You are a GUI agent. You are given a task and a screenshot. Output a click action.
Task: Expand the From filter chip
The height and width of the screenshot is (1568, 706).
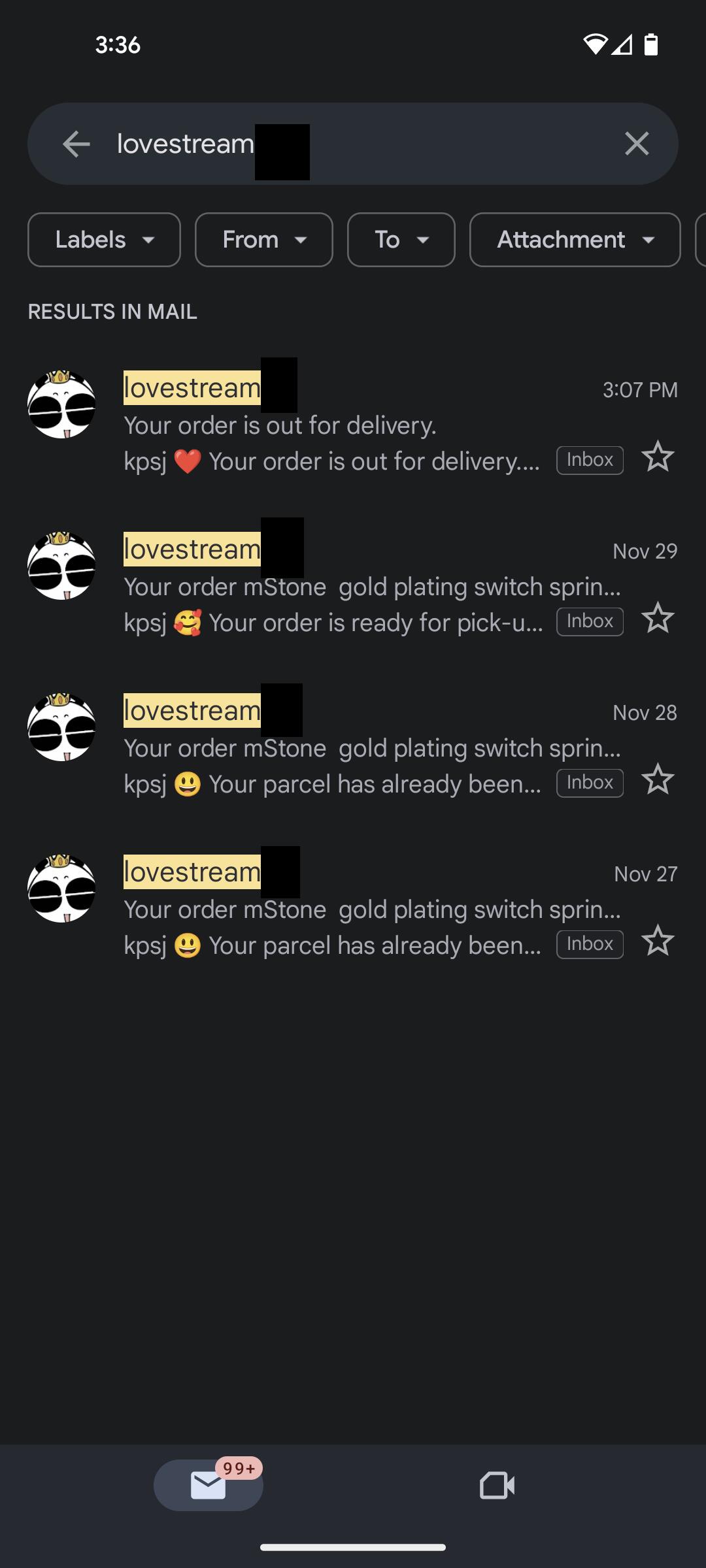pyautogui.click(x=264, y=240)
